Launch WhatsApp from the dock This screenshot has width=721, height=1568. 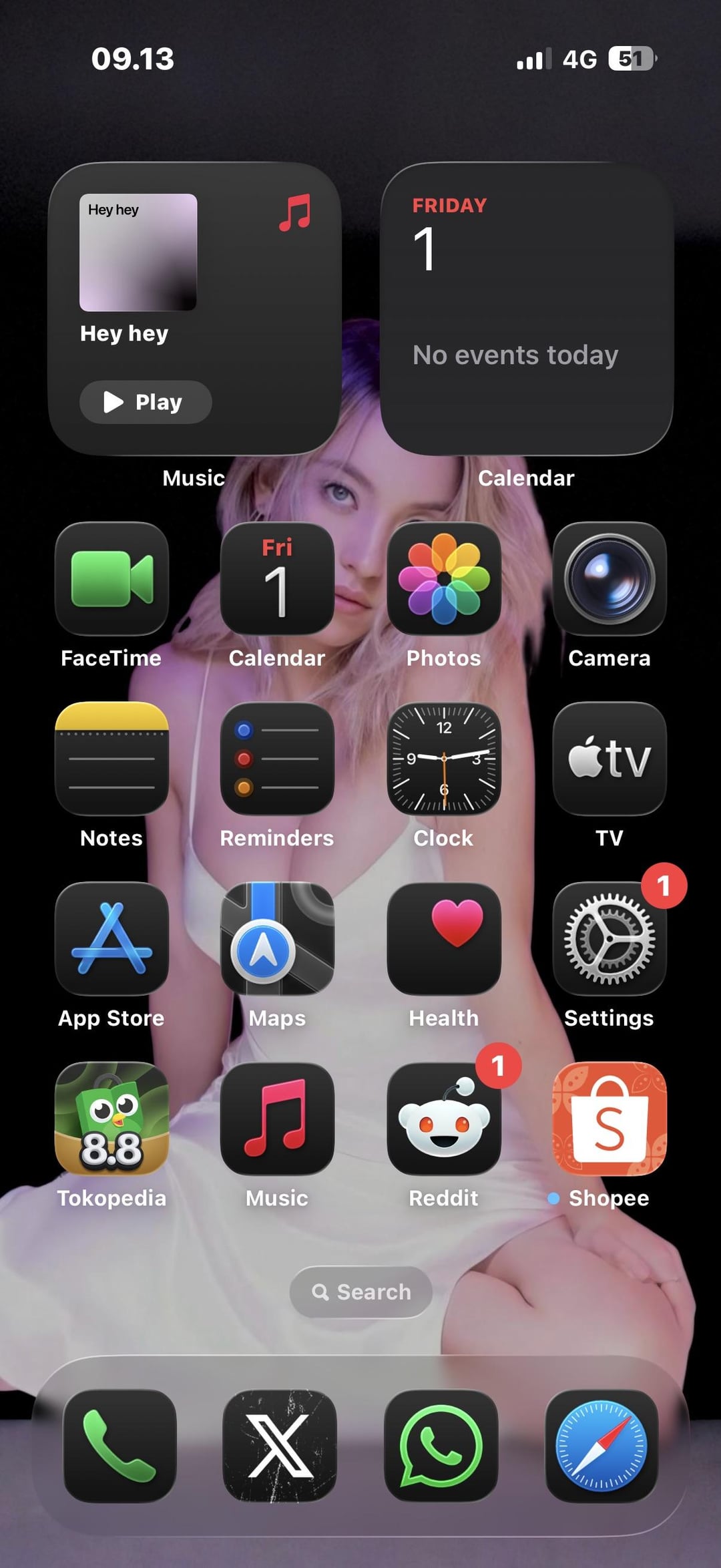click(x=441, y=1446)
